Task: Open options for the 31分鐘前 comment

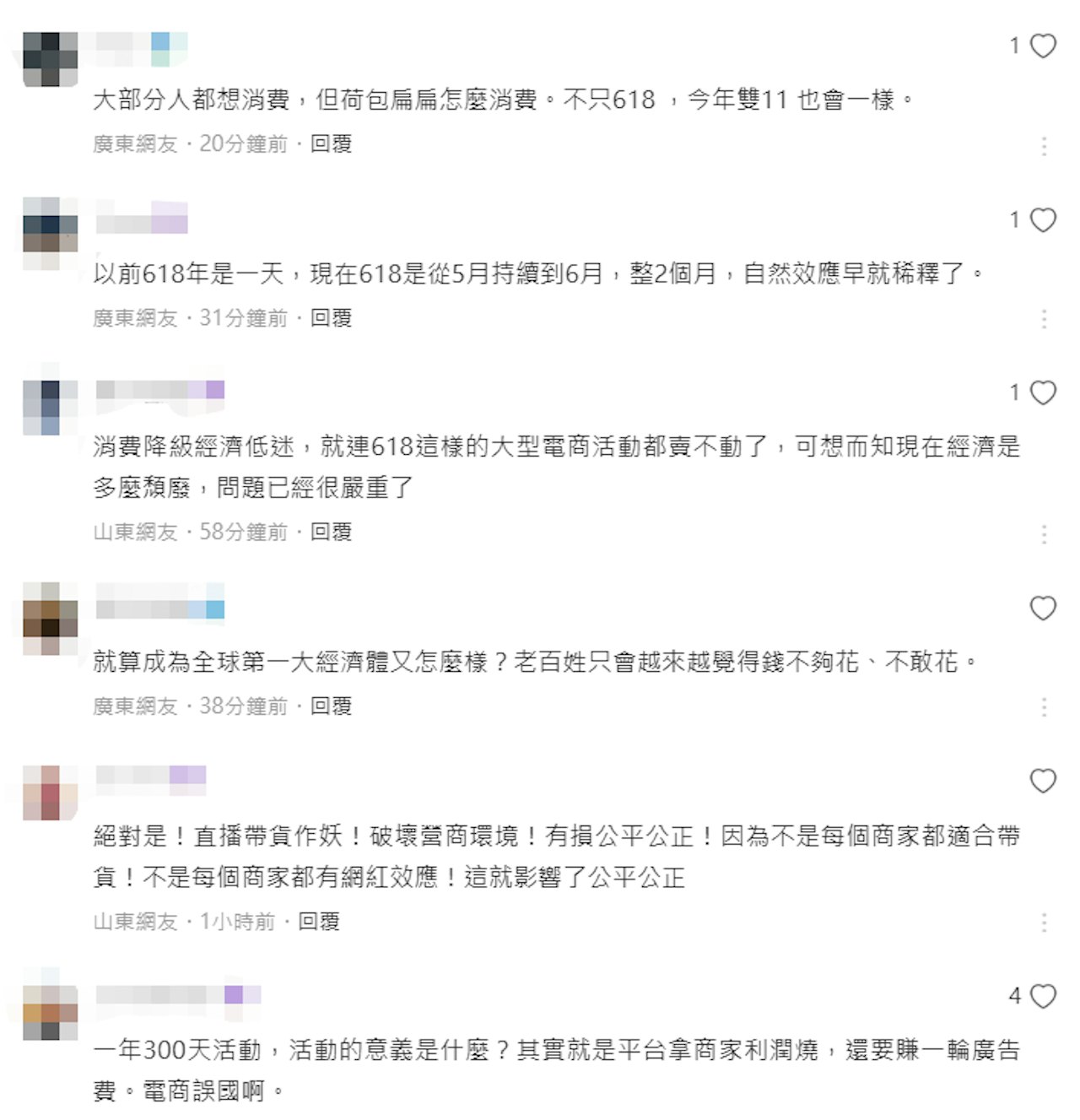Action: click(1044, 319)
